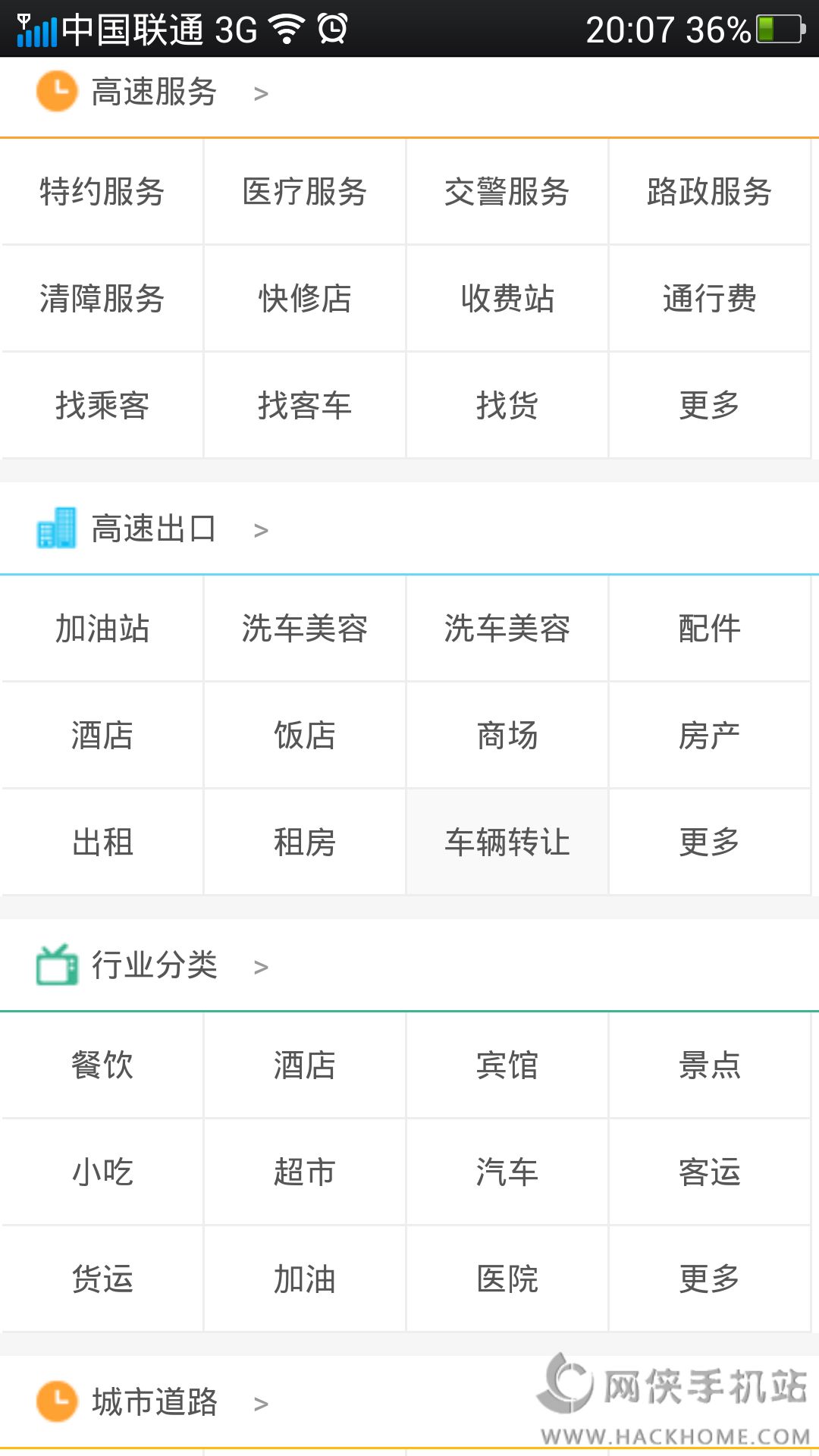Tap 医院 category
Image resolution: width=819 pixels, height=1456 pixels.
click(x=507, y=1279)
